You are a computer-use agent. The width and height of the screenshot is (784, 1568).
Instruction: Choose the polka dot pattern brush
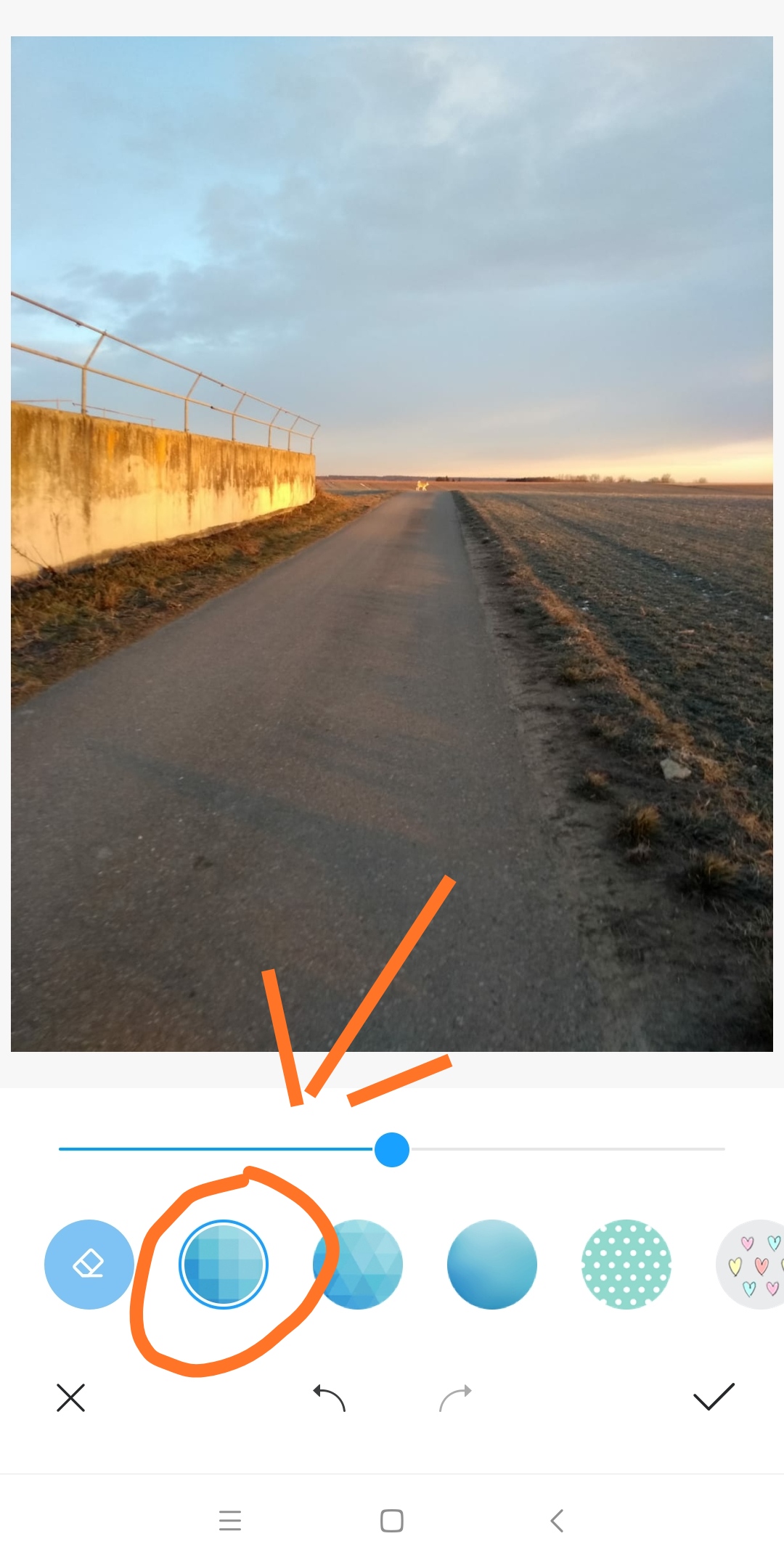point(626,1264)
